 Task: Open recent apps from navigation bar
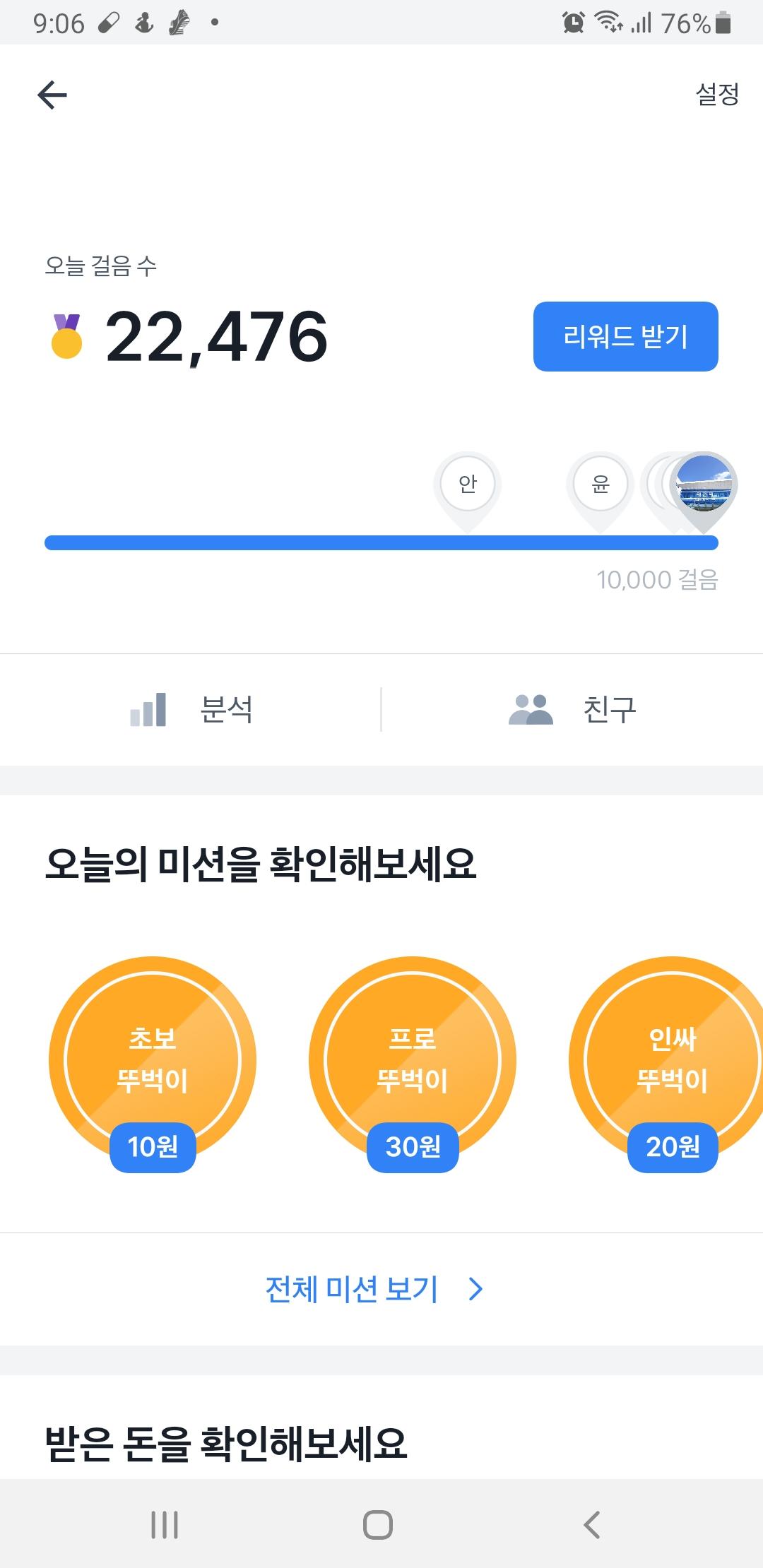[165, 1524]
